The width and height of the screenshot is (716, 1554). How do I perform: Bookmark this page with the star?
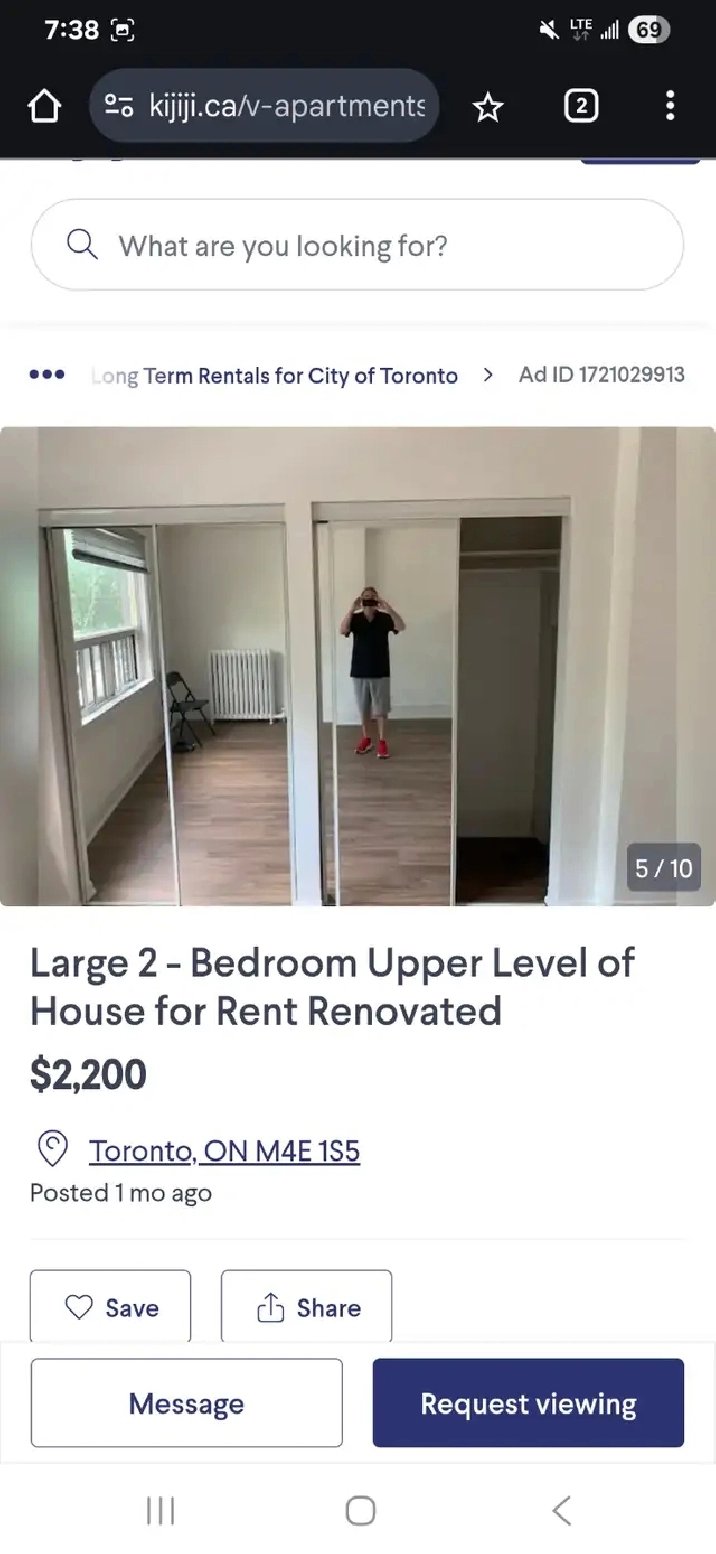(488, 106)
